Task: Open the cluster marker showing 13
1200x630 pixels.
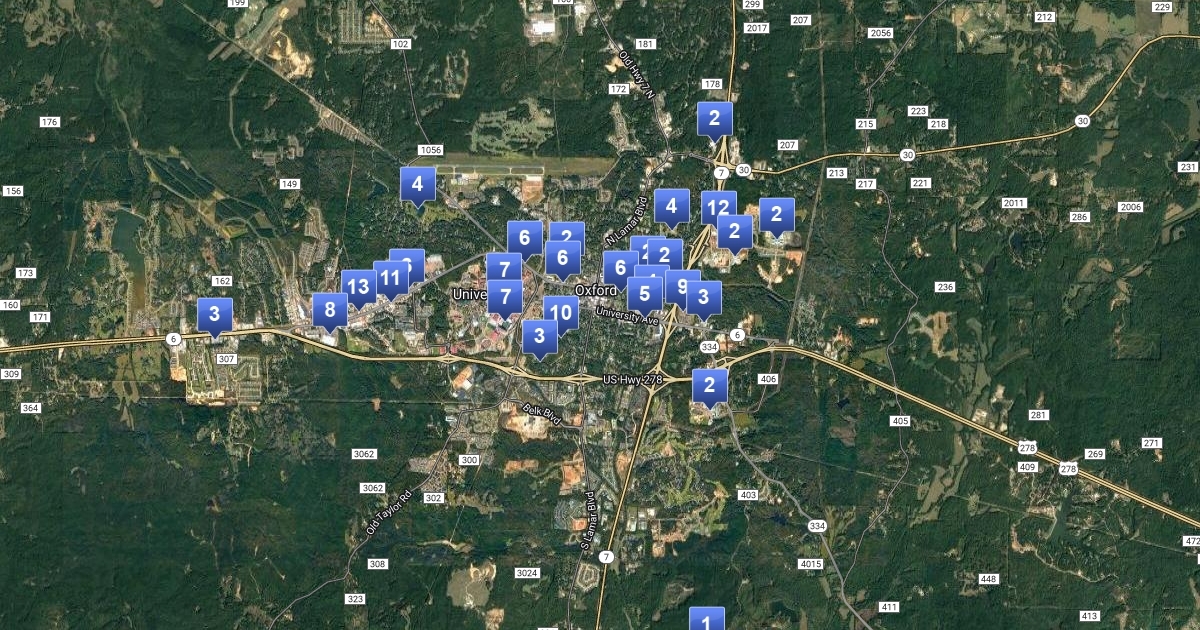Action: click(359, 288)
